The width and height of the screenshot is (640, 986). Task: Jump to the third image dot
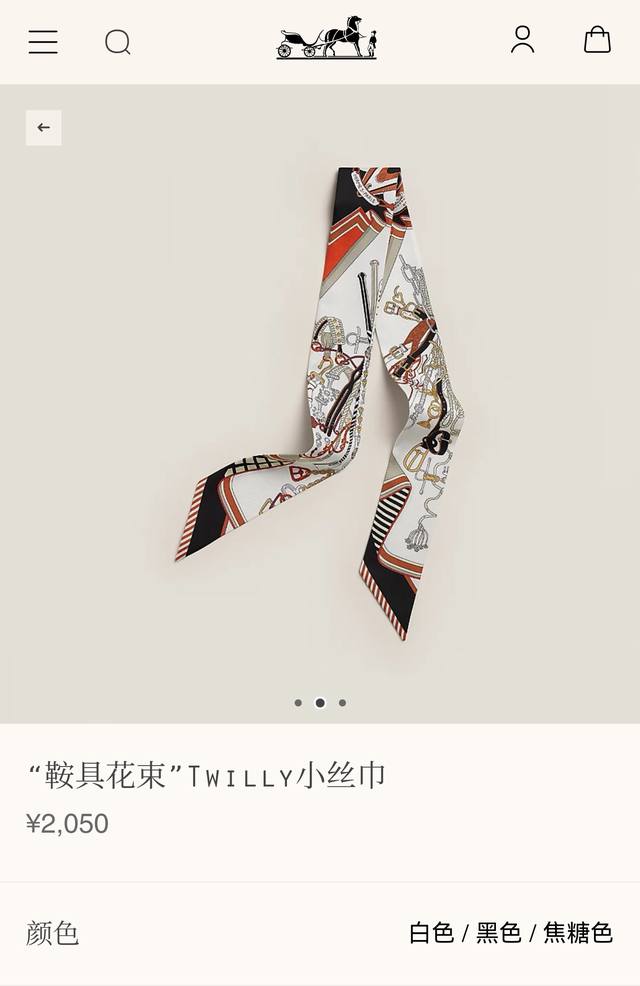tap(342, 703)
